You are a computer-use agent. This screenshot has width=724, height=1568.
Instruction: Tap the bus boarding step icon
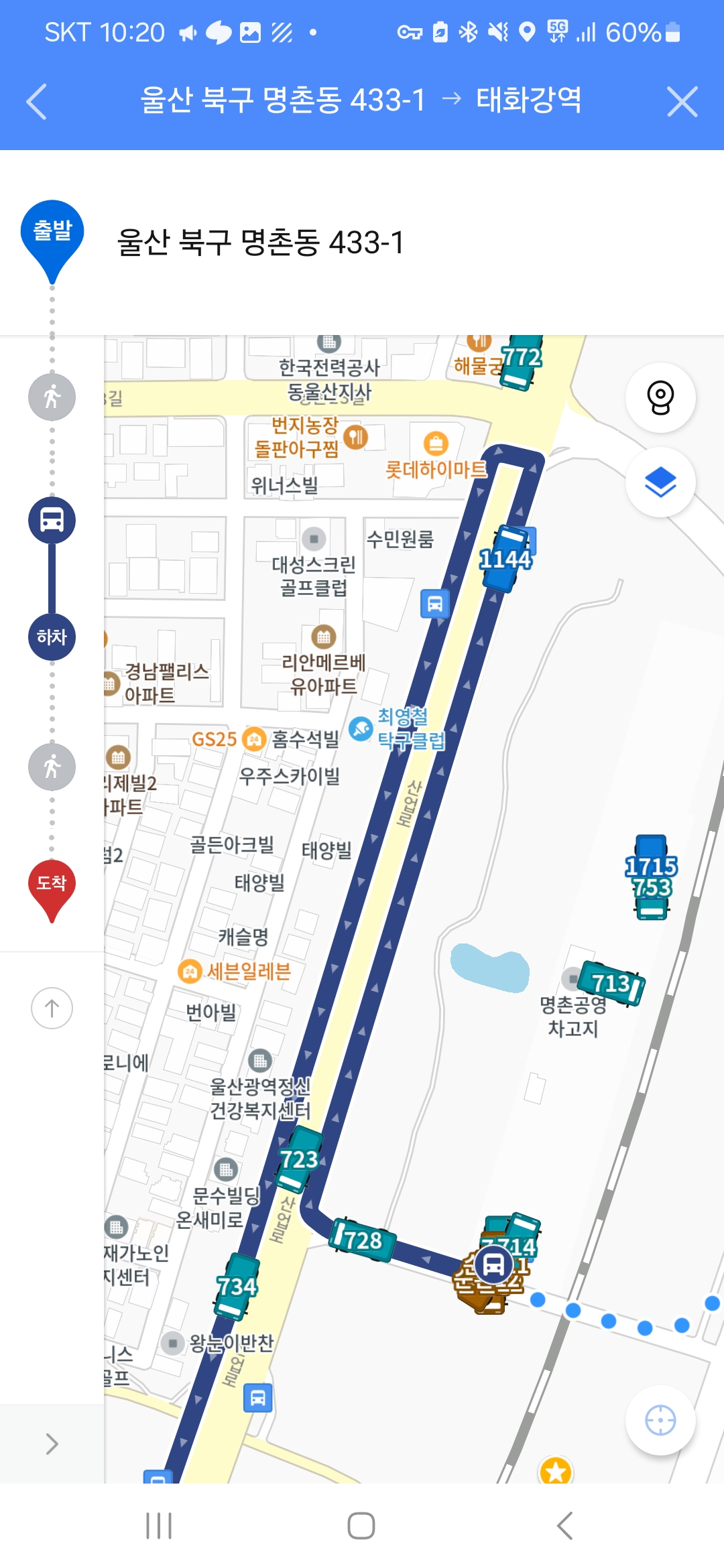[52, 520]
